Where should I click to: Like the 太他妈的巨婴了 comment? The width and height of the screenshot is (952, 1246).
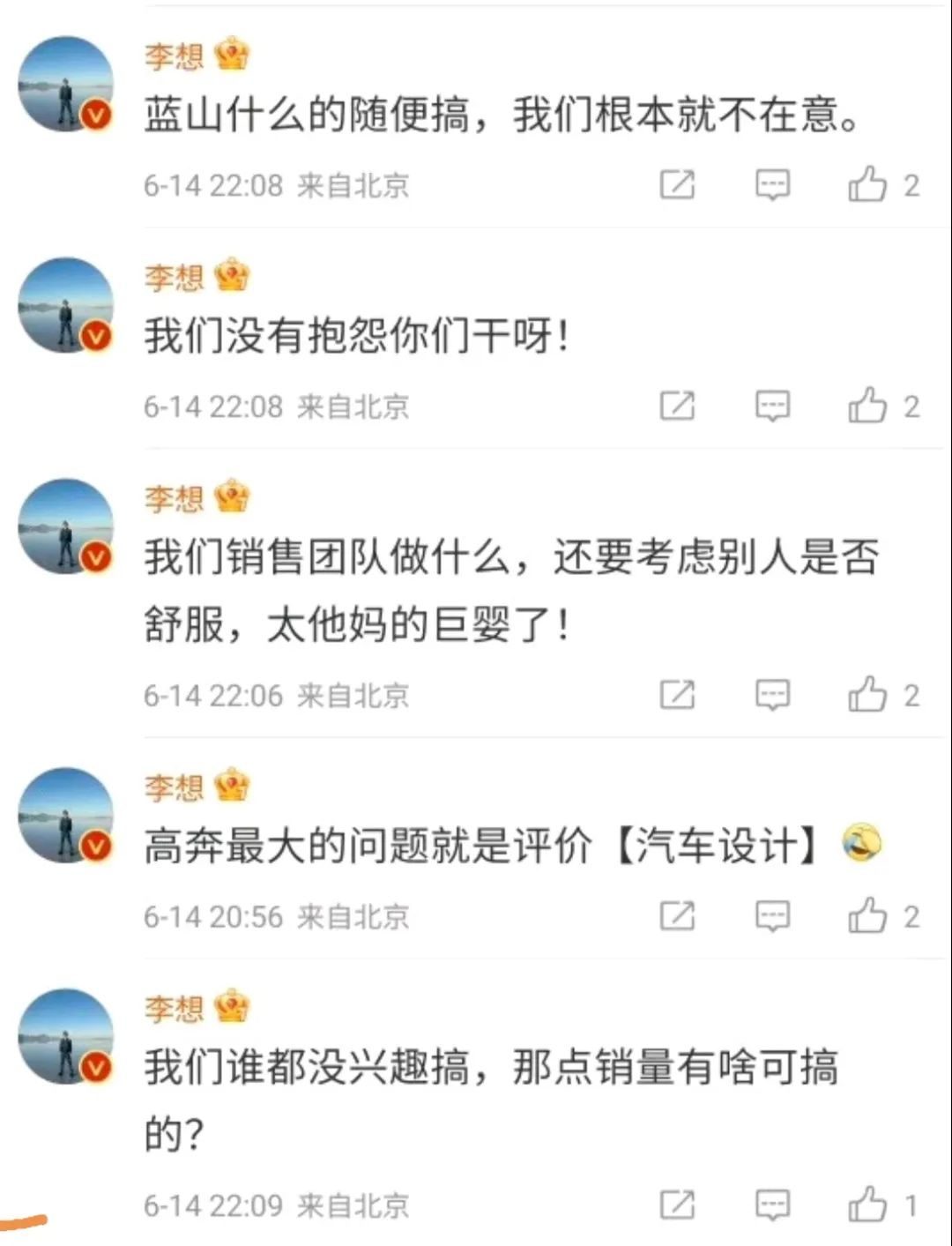click(867, 696)
